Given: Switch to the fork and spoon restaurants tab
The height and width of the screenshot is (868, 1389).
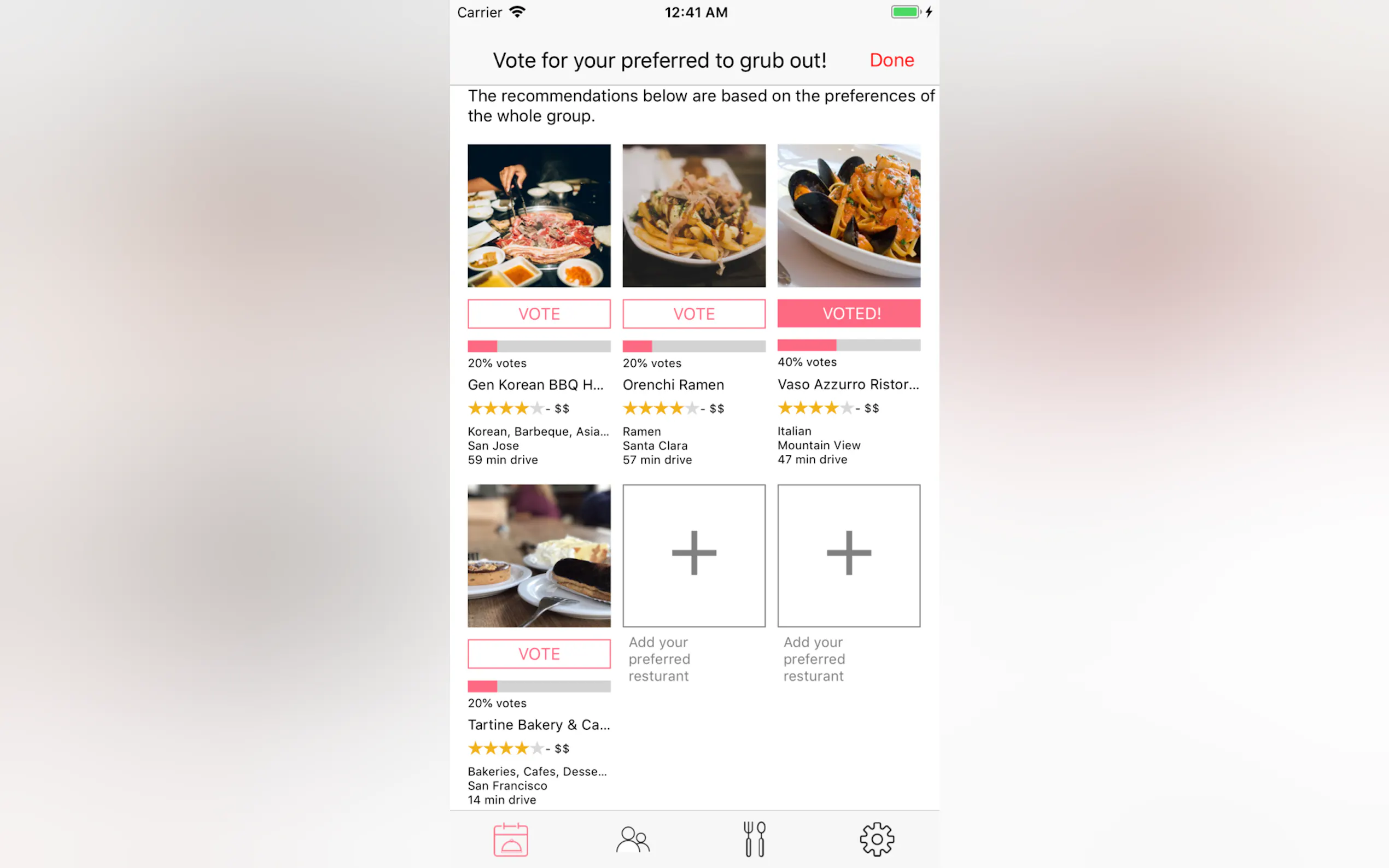Looking at the screenshot, I should (755, 839).
